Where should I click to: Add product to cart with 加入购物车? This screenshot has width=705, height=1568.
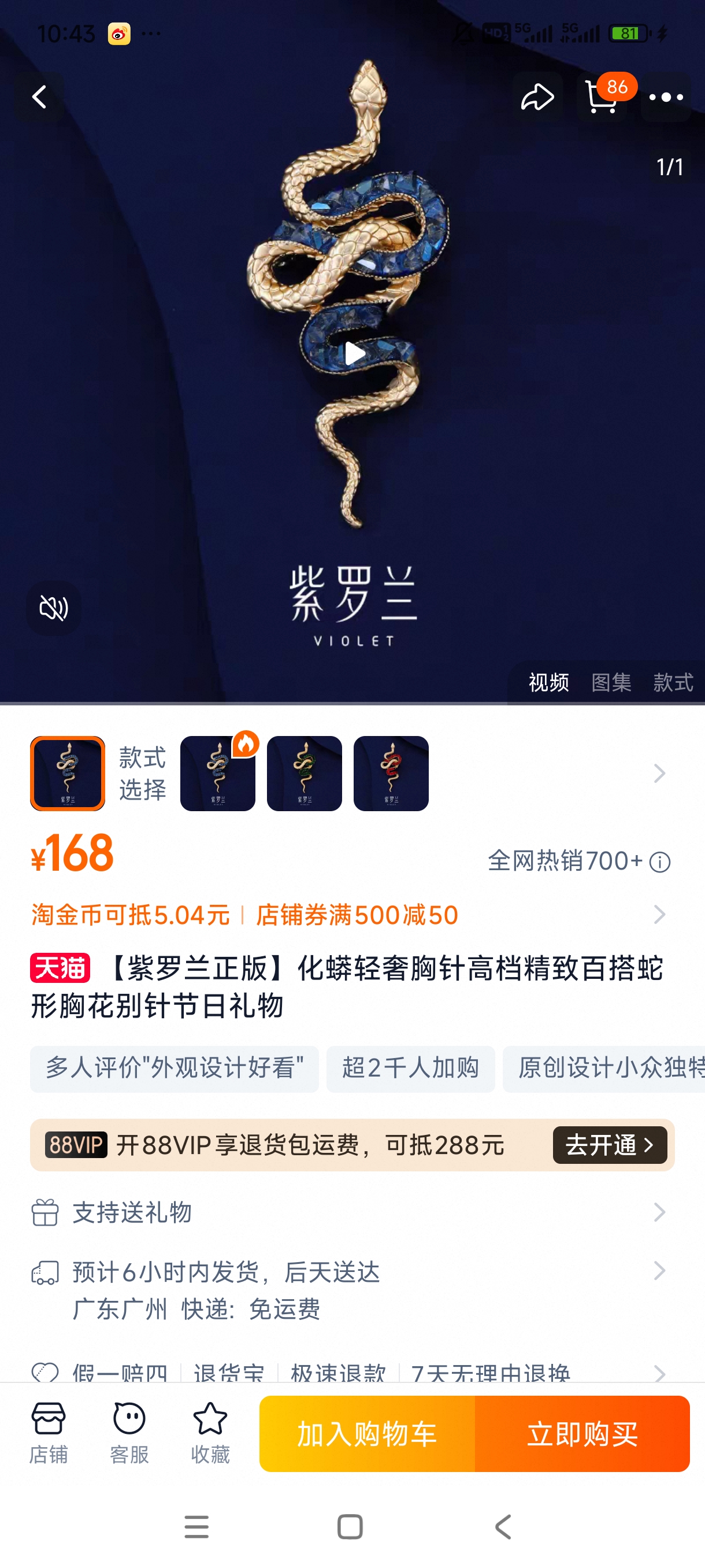click(x=367, y=1433)
